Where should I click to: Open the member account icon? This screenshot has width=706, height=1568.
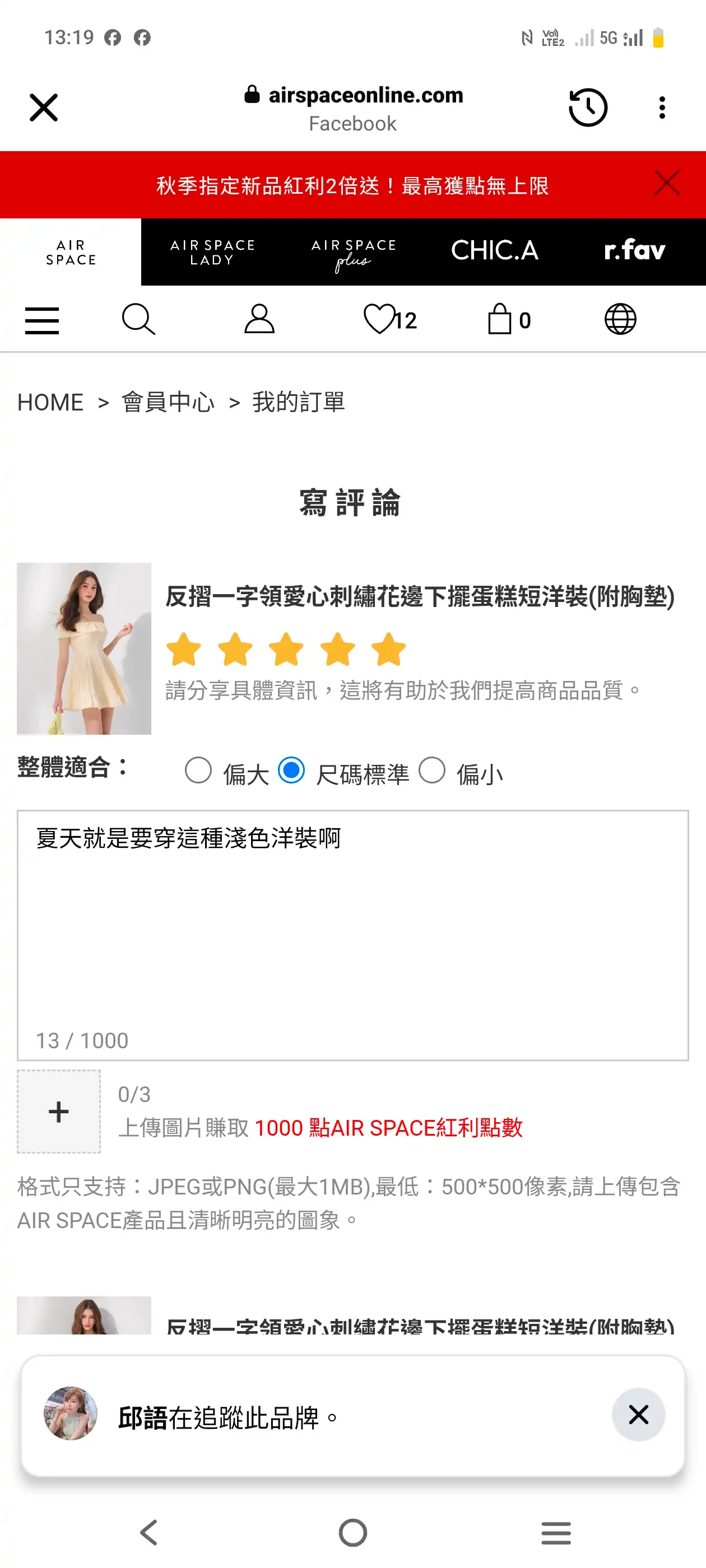click(259, 319)
